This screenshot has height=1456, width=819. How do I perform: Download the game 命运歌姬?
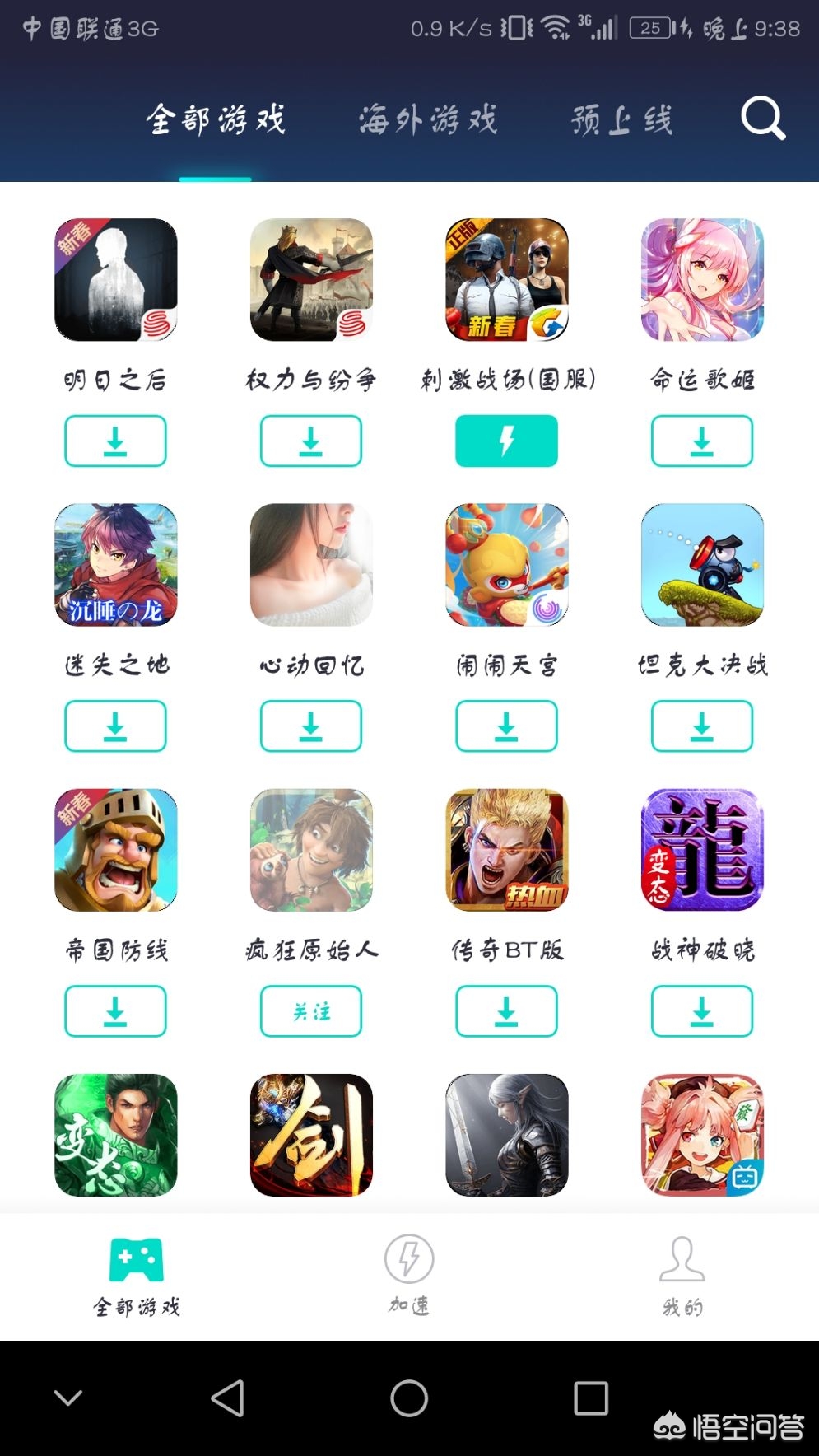point(702,441)
